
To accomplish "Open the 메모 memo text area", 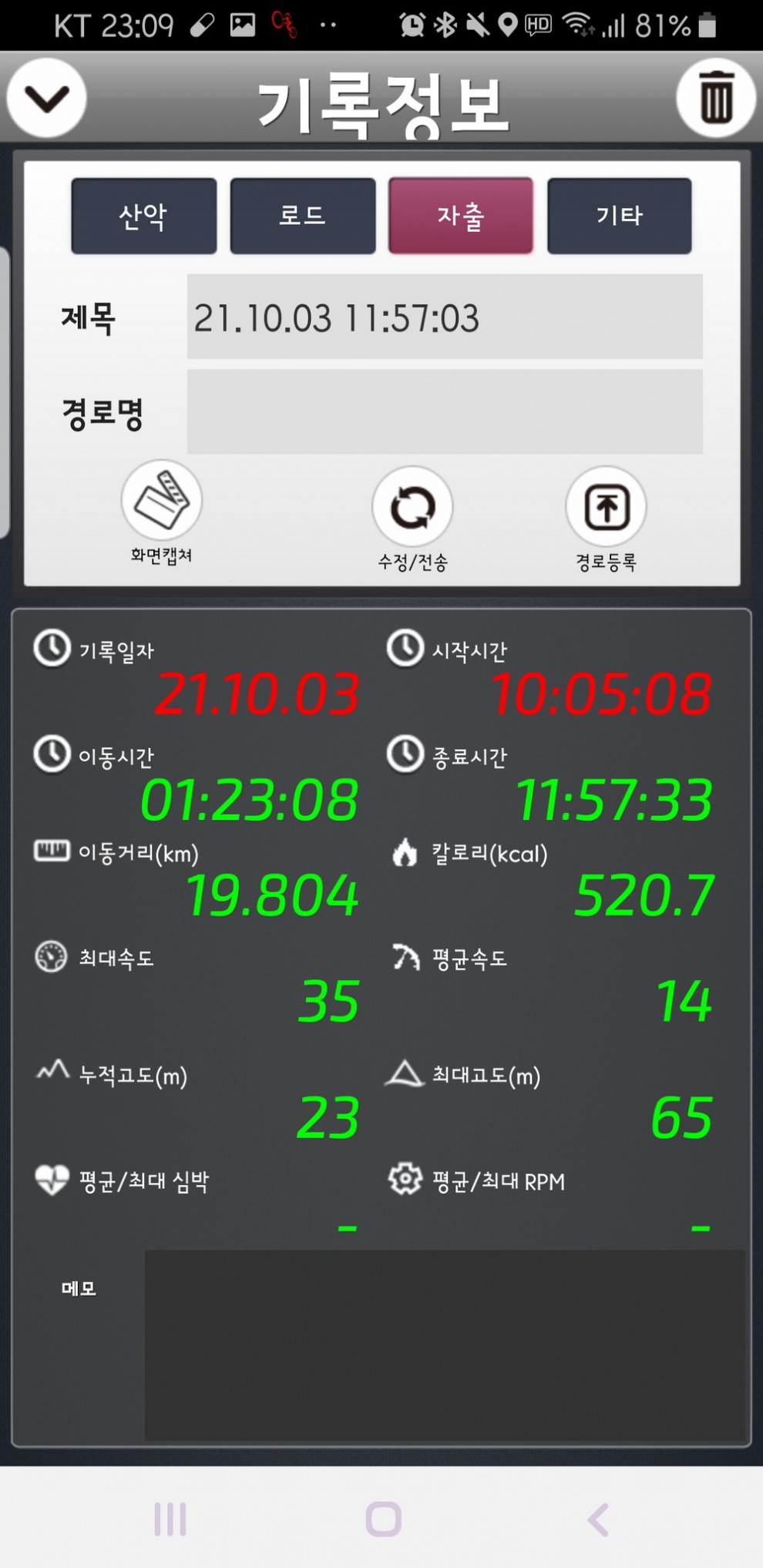I will [x=445, y=1345].
